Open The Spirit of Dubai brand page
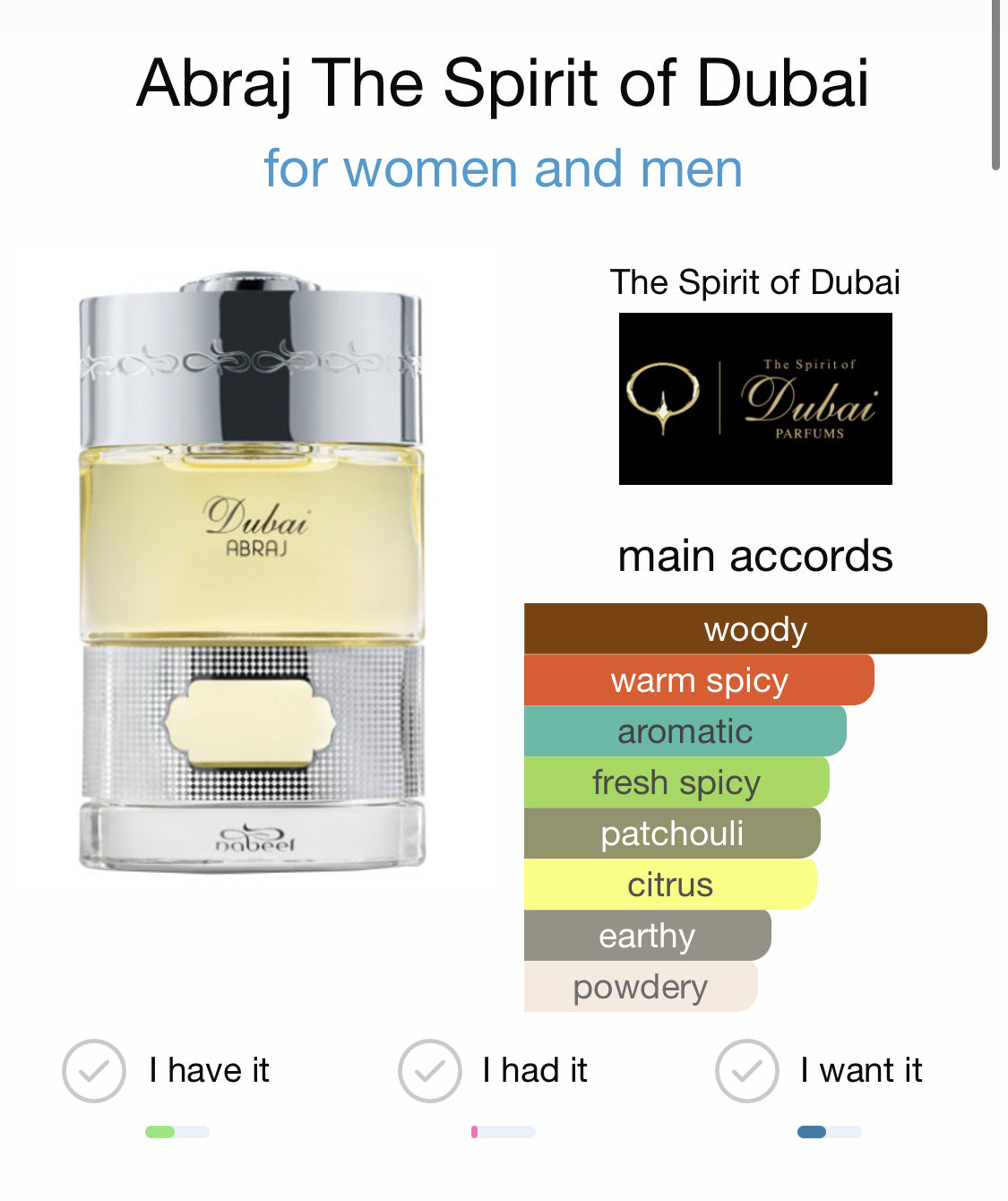 click(755, 398)
